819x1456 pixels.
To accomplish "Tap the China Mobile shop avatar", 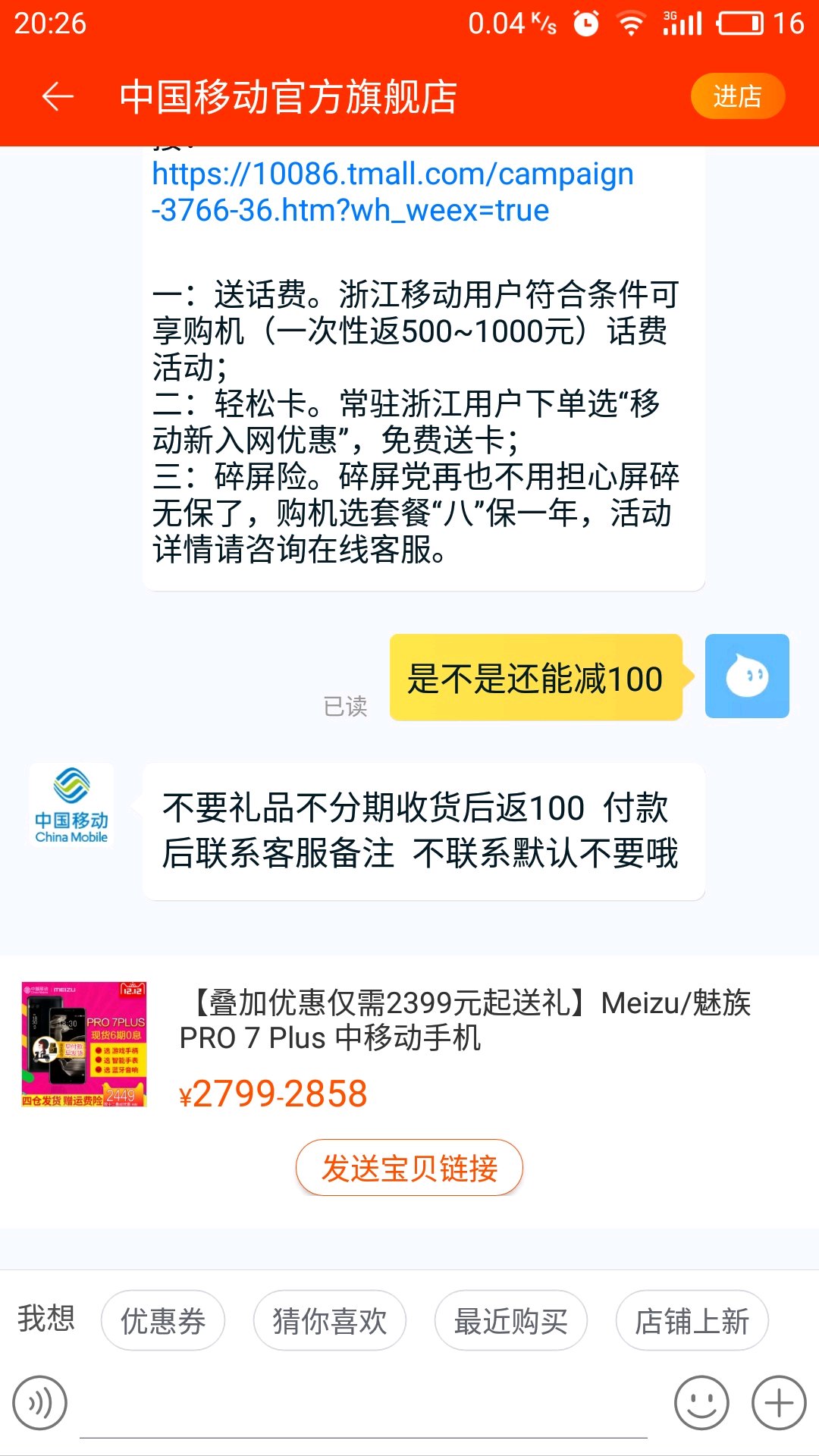I will 71,805.
